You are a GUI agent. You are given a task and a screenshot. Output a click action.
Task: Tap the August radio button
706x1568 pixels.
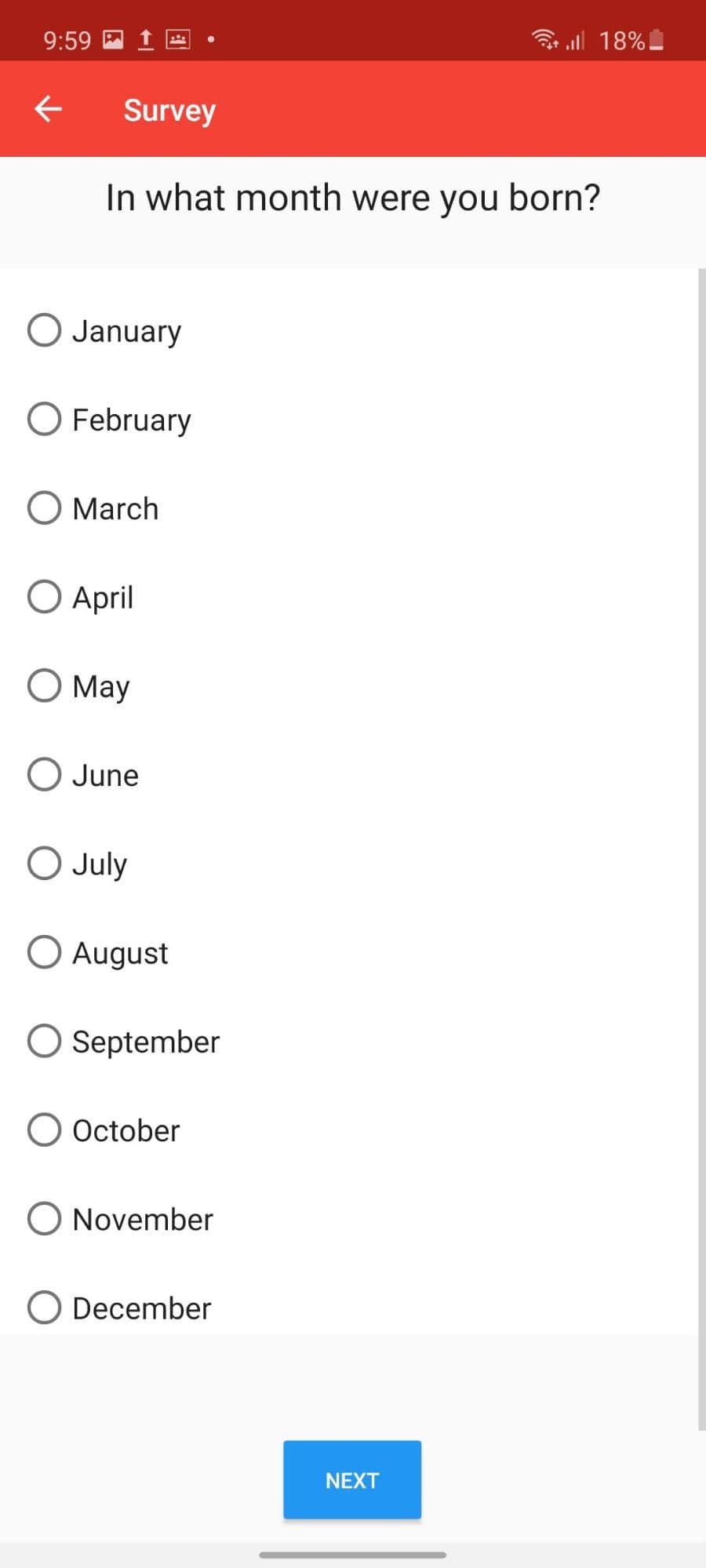(x=44, y=952)
